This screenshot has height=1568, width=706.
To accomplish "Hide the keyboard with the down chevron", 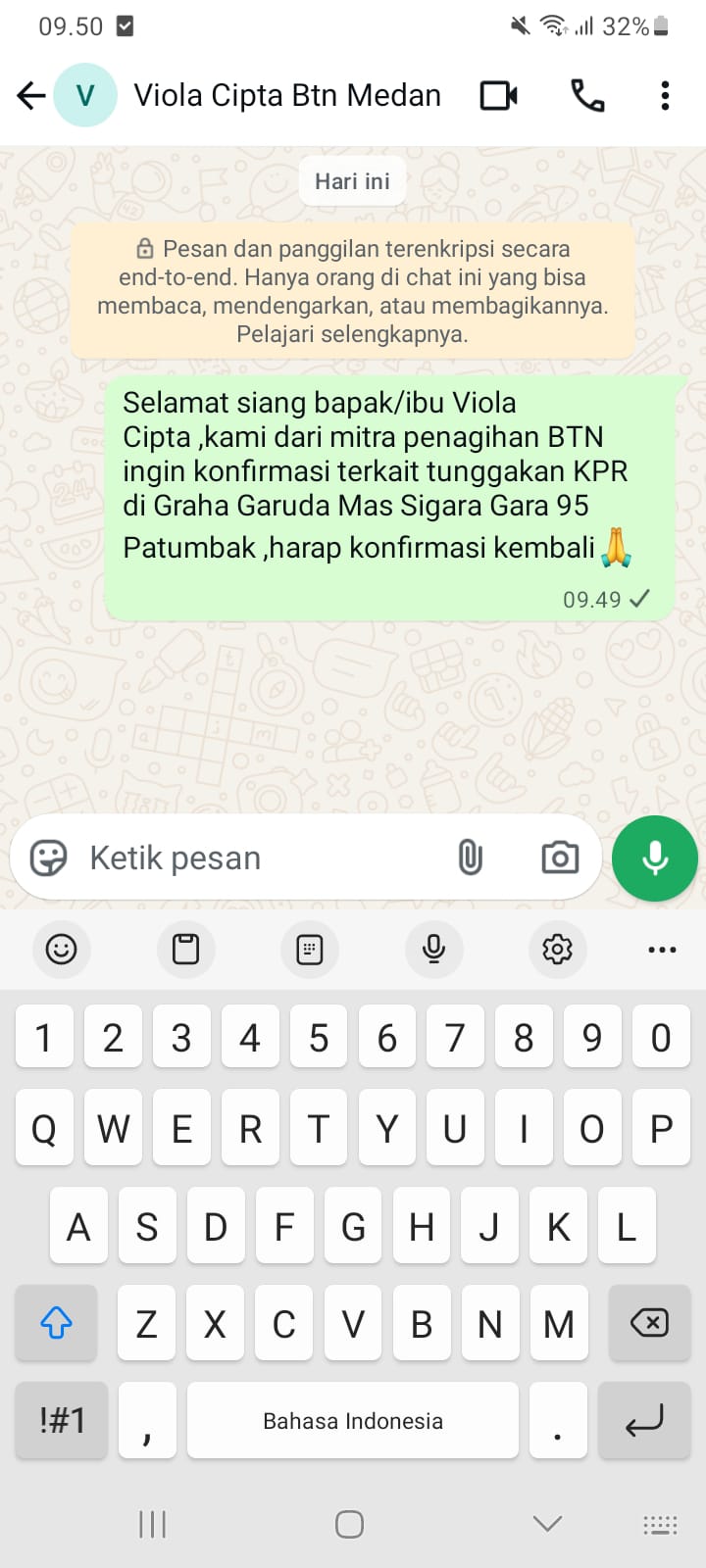I will point(547,1523).
